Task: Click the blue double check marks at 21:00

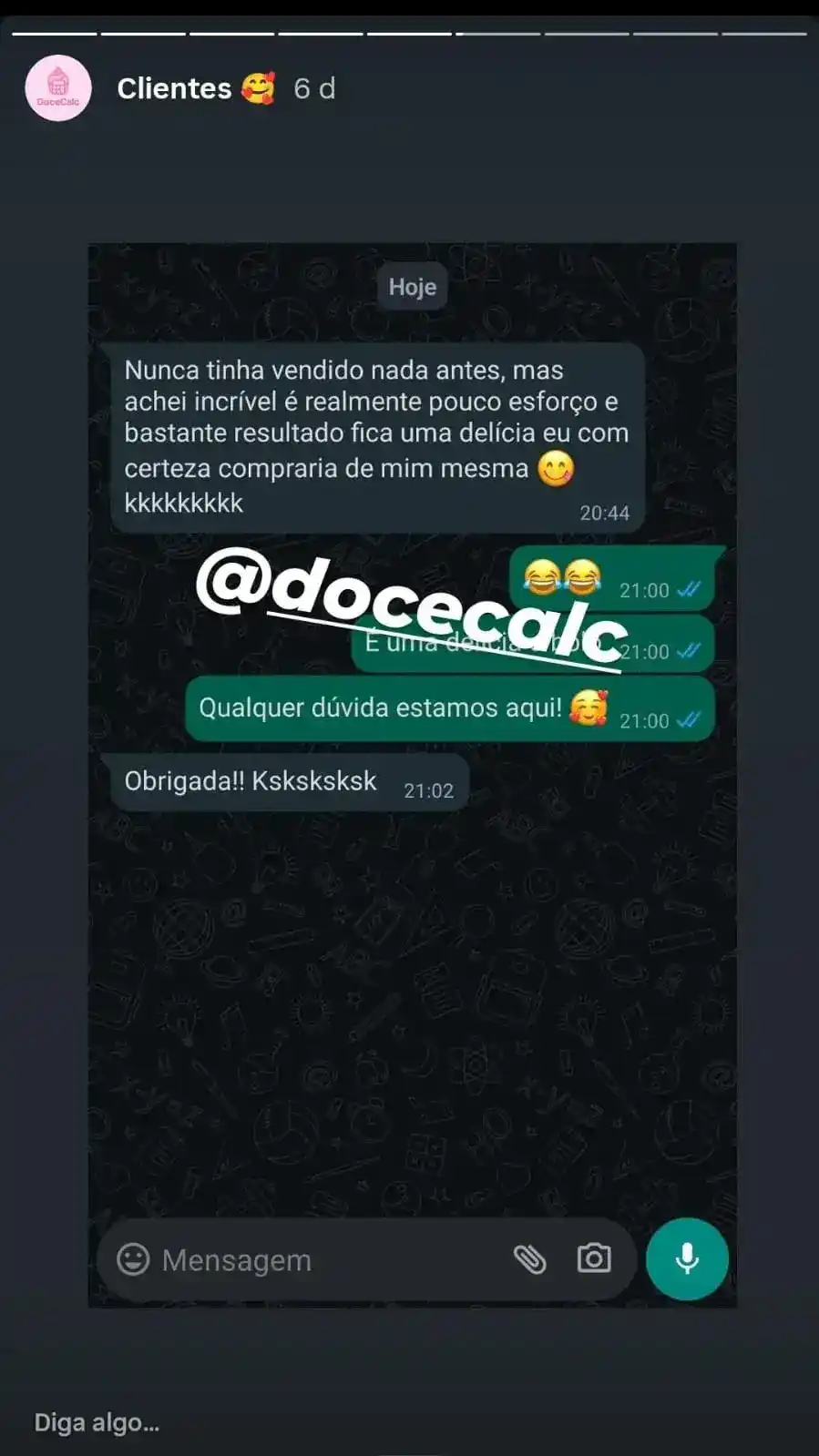Action: [x=689, y=590]
